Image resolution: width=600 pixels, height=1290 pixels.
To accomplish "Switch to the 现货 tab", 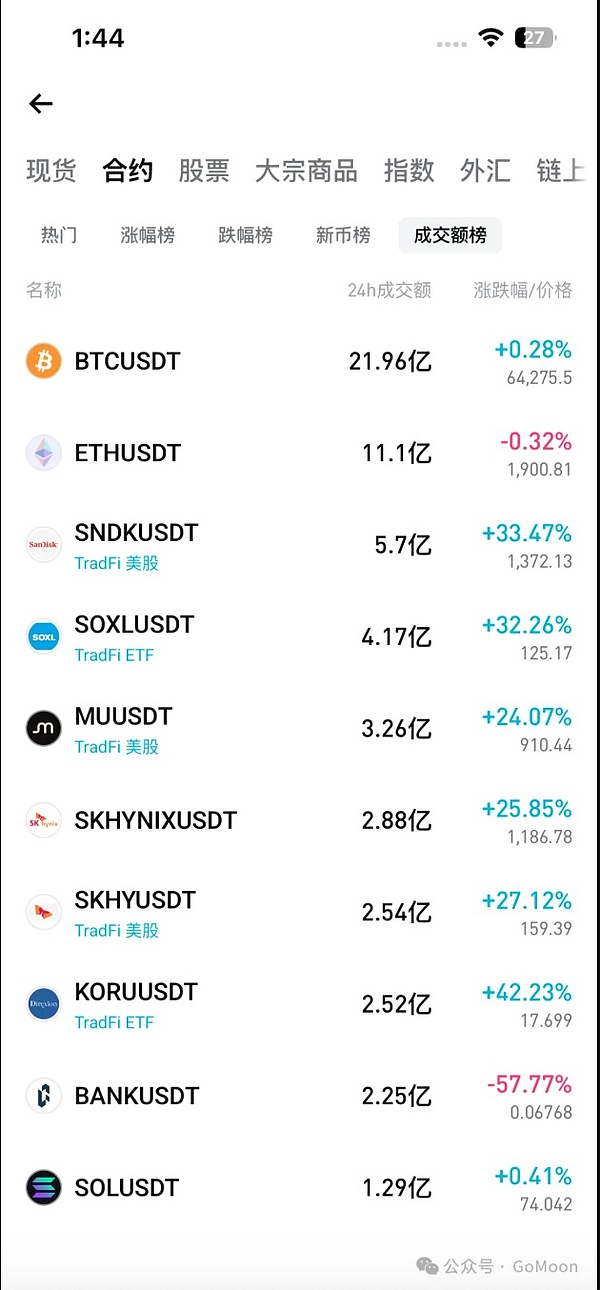I will point(51,171).
